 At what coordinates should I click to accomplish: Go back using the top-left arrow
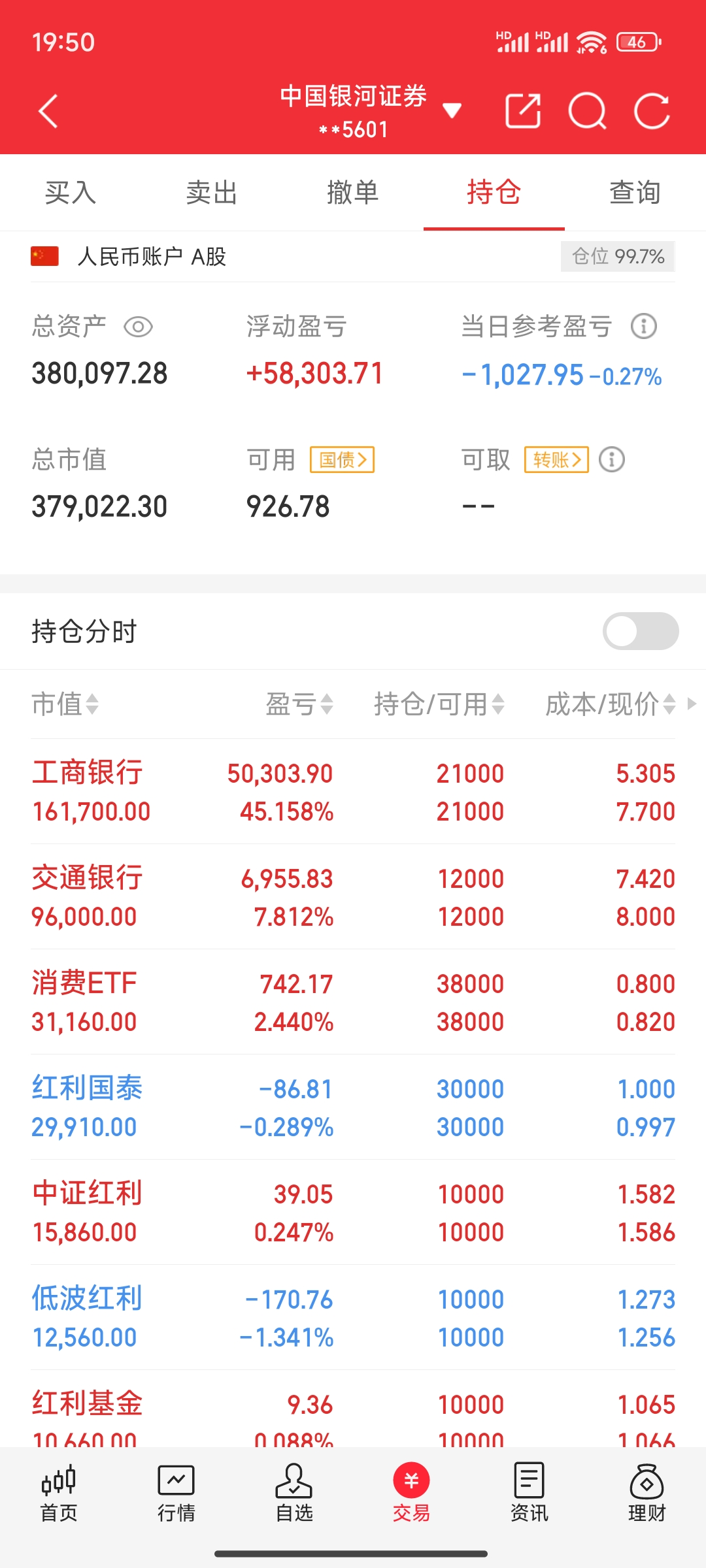pyautogui.click(x=48, y=111)
